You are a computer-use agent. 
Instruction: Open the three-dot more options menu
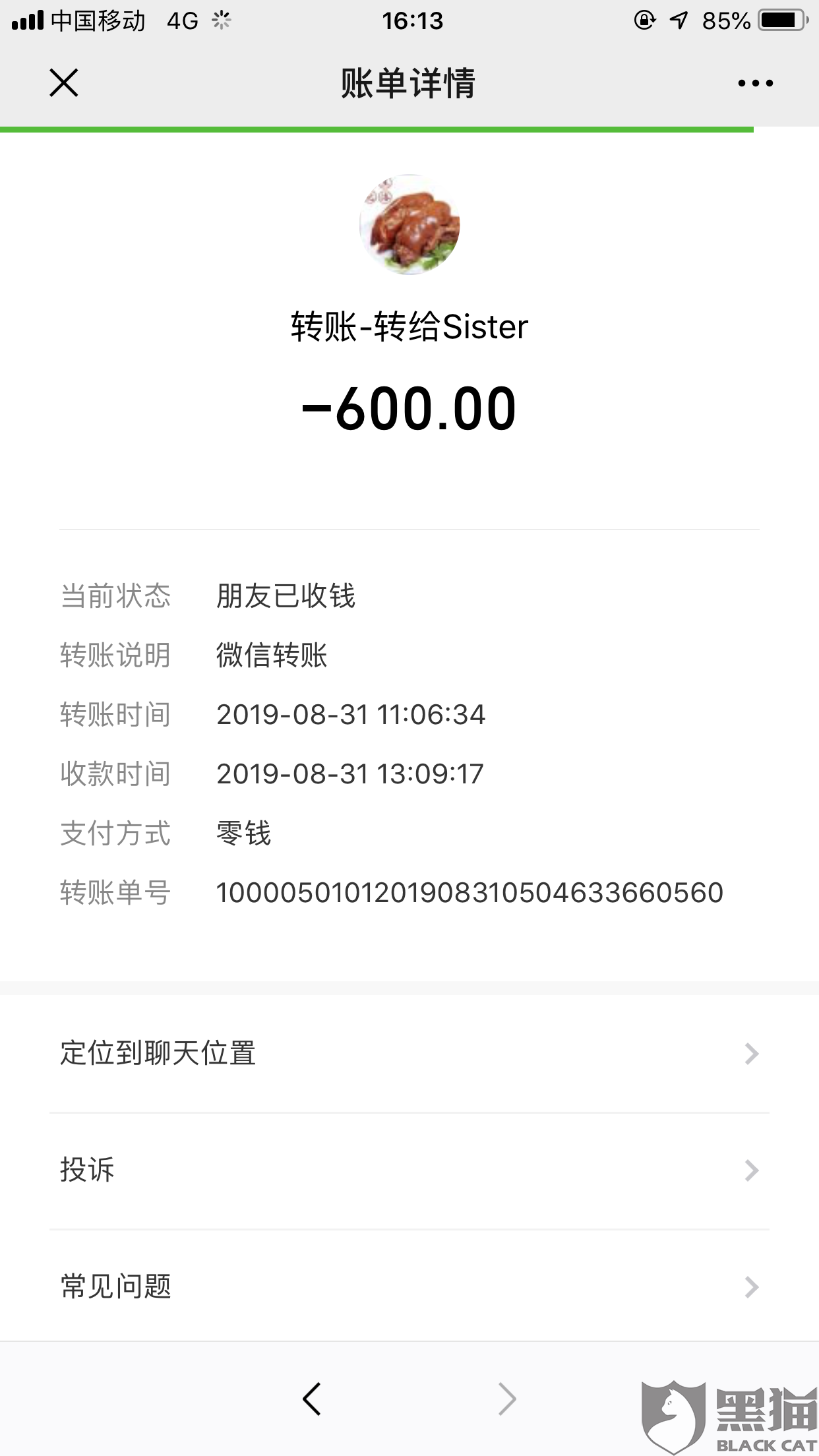click(755, 83)
